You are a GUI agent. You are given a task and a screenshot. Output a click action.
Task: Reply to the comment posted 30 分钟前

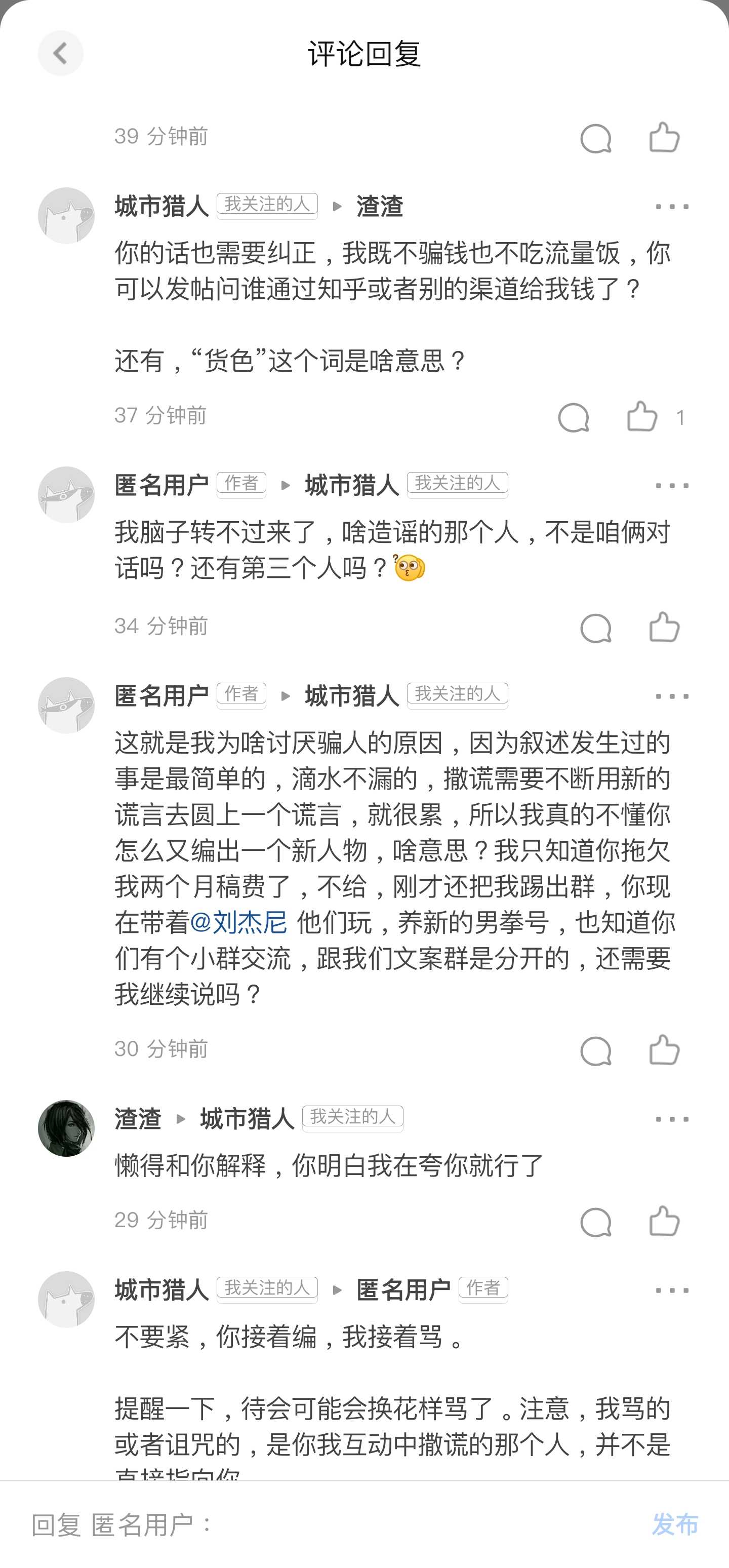point(595,1050)
